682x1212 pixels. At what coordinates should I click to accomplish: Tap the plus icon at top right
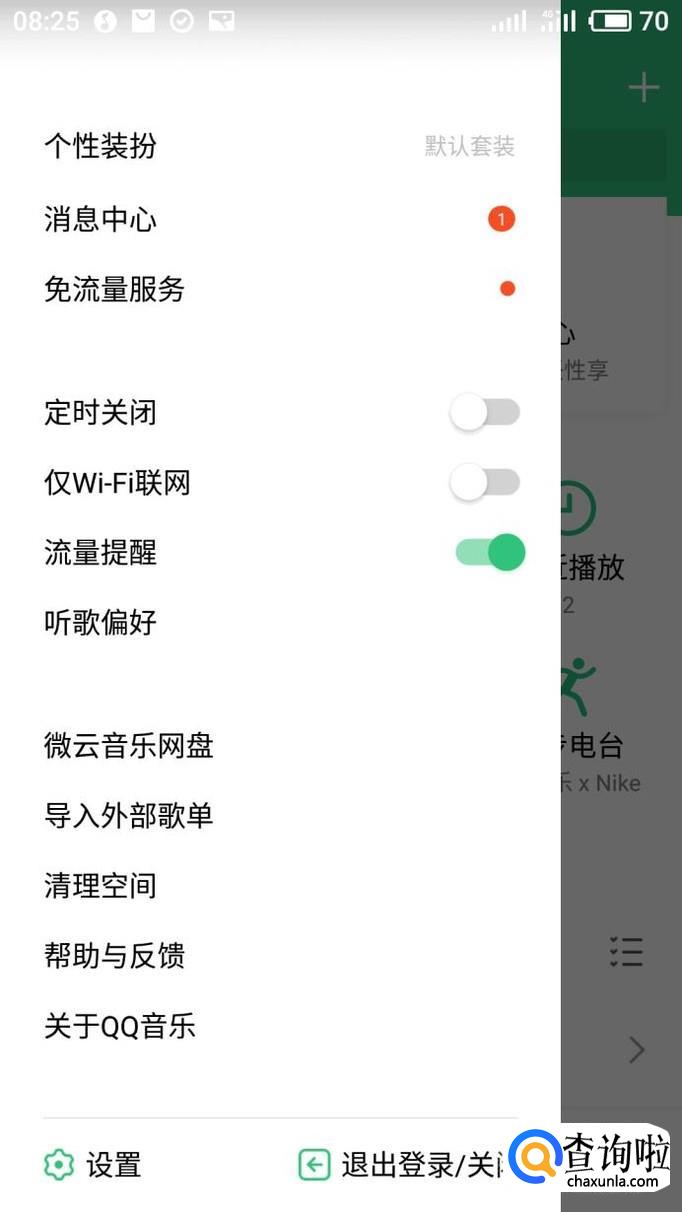[x=643, y=88]
